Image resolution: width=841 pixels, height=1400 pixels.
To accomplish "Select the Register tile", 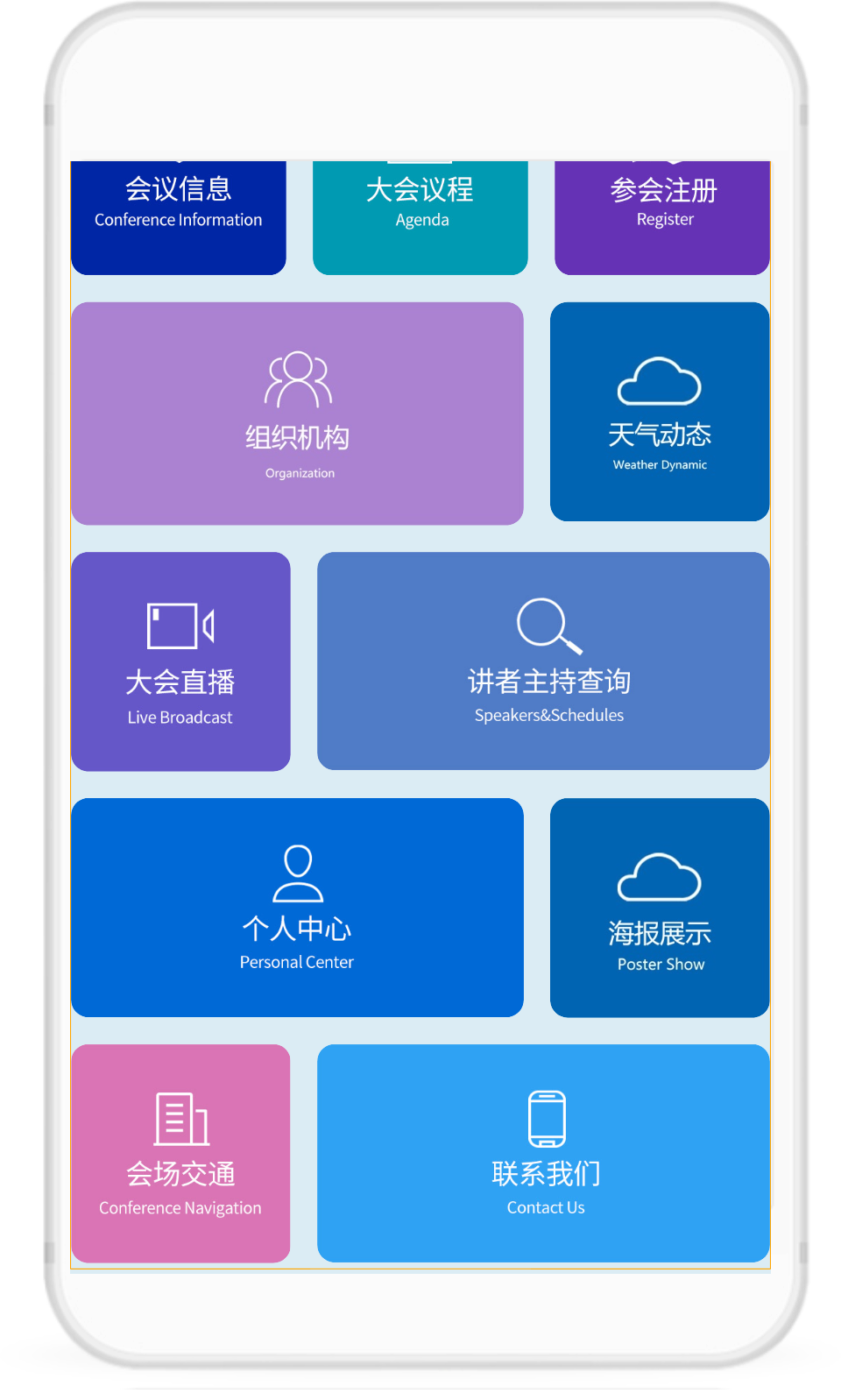I will pos(662,216).
